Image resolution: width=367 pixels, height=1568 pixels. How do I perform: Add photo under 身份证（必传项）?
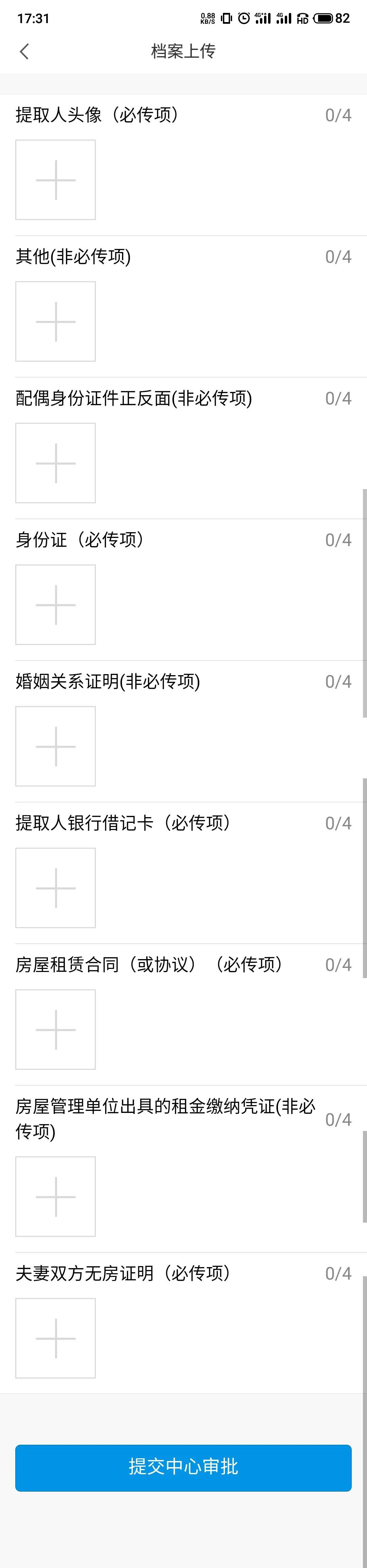click(x=55, y=605)
